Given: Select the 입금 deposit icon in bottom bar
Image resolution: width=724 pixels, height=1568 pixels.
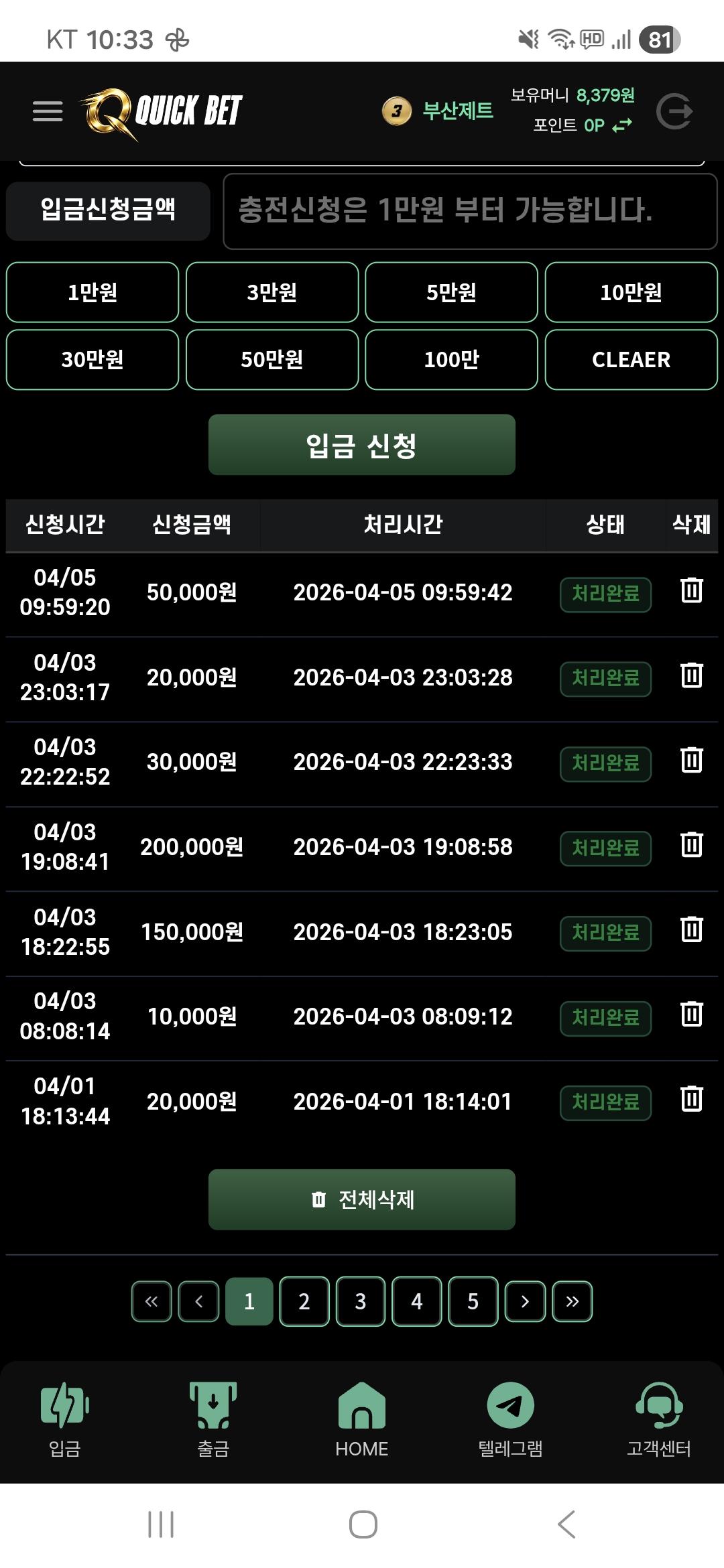Looking at the screenshot, I should tap(65, 1414).
